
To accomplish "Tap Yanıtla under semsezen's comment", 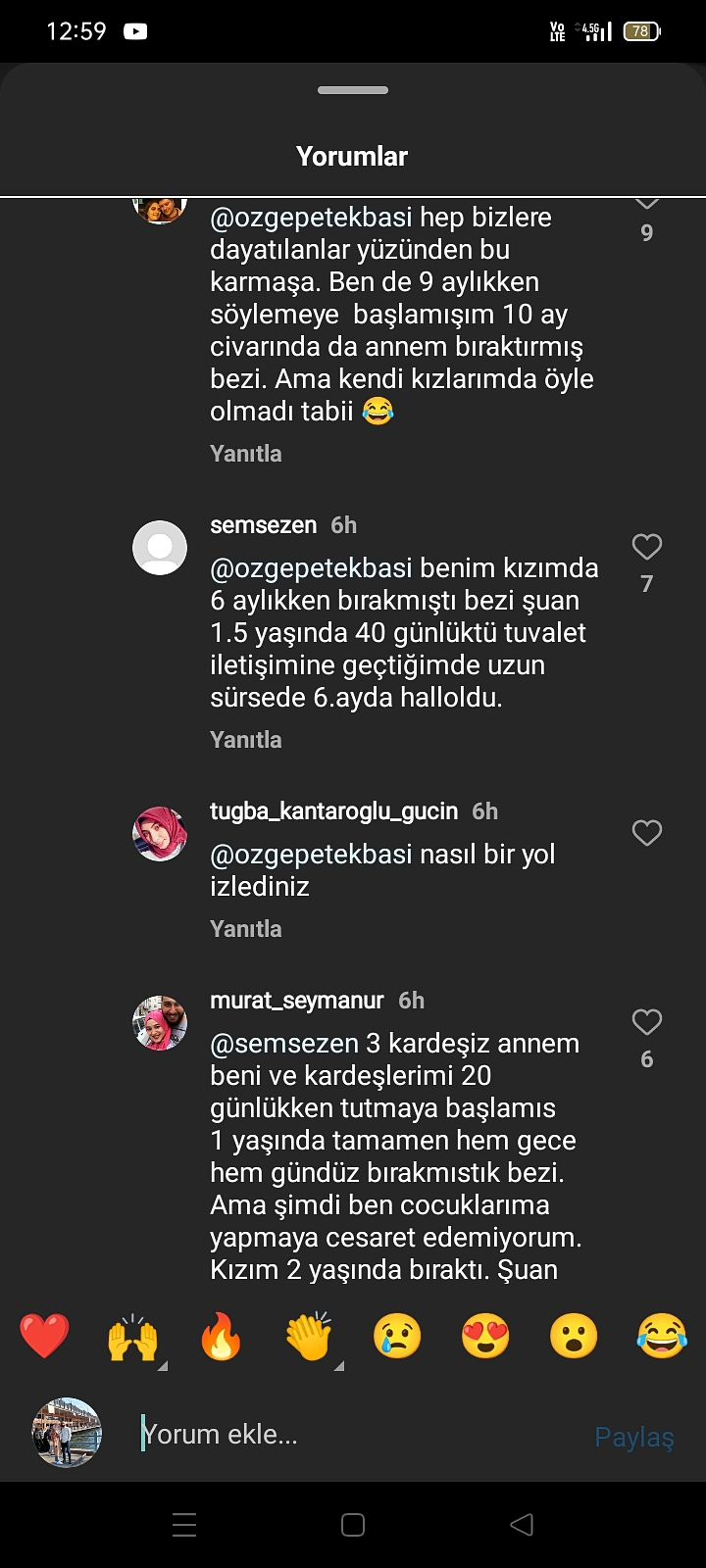I will 246,740.
